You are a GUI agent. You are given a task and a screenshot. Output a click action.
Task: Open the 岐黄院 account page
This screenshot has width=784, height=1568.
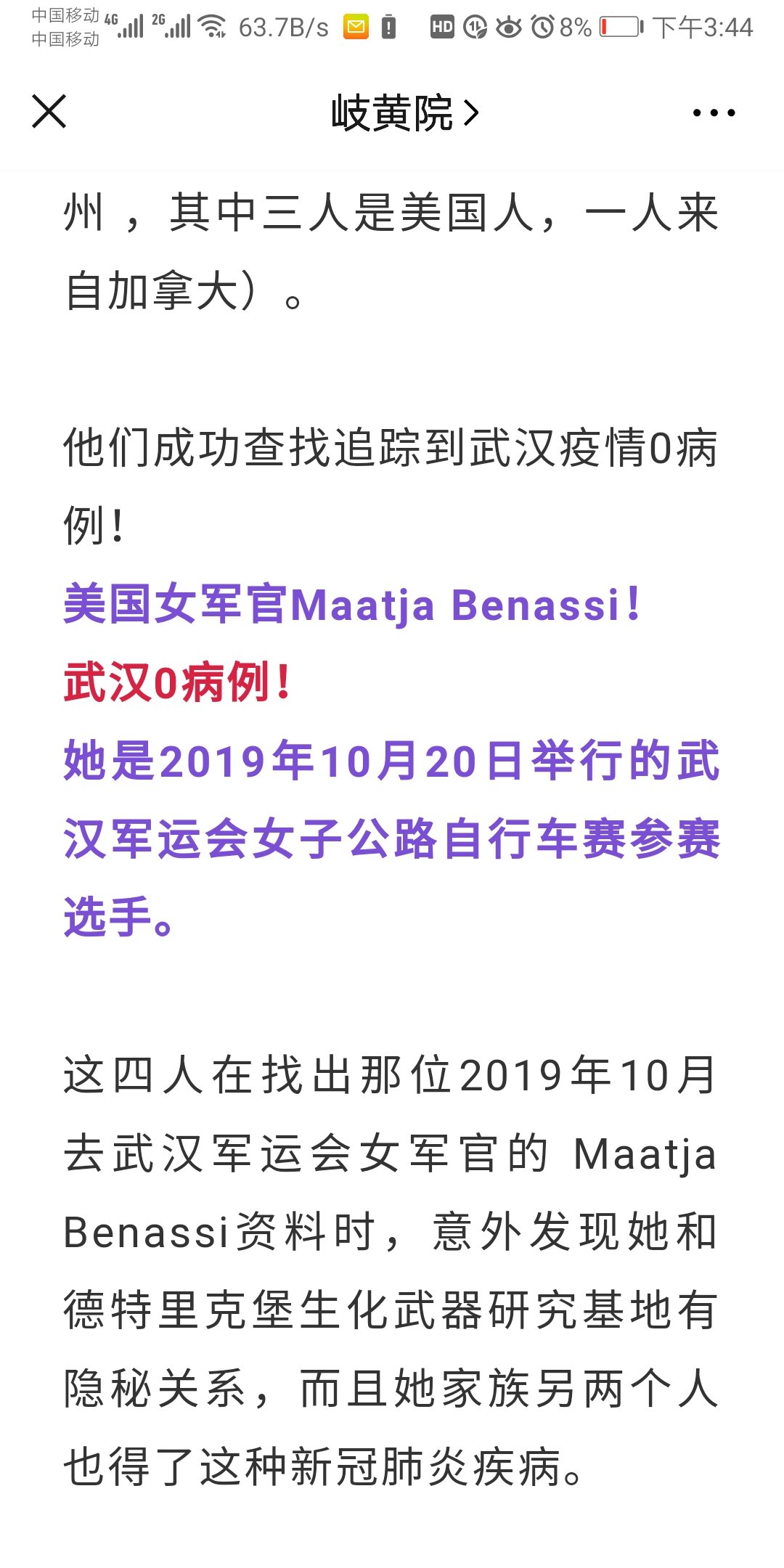pos(404,113)
